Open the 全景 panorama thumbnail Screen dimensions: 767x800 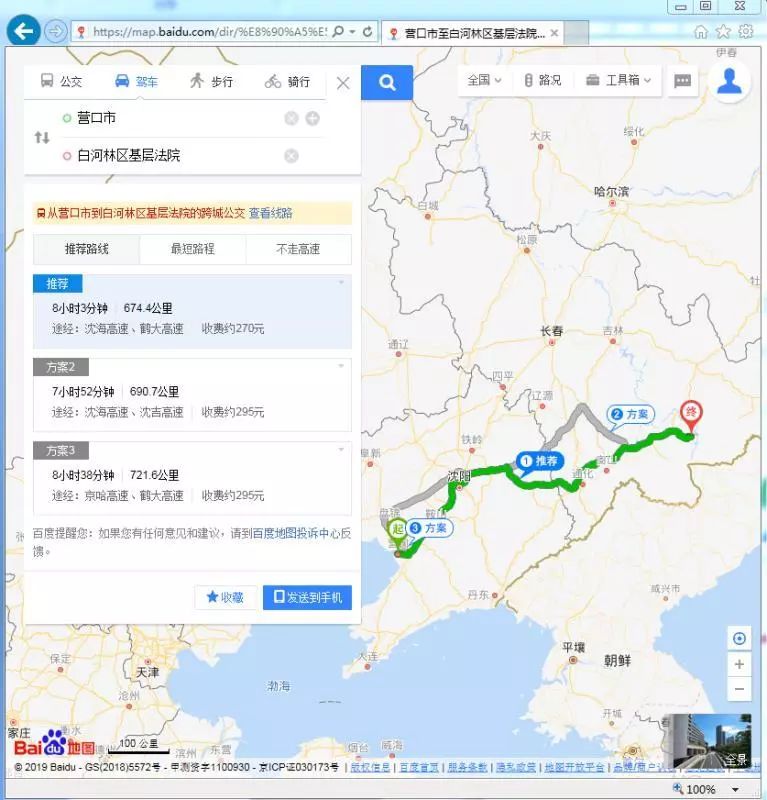pos(714,740)
